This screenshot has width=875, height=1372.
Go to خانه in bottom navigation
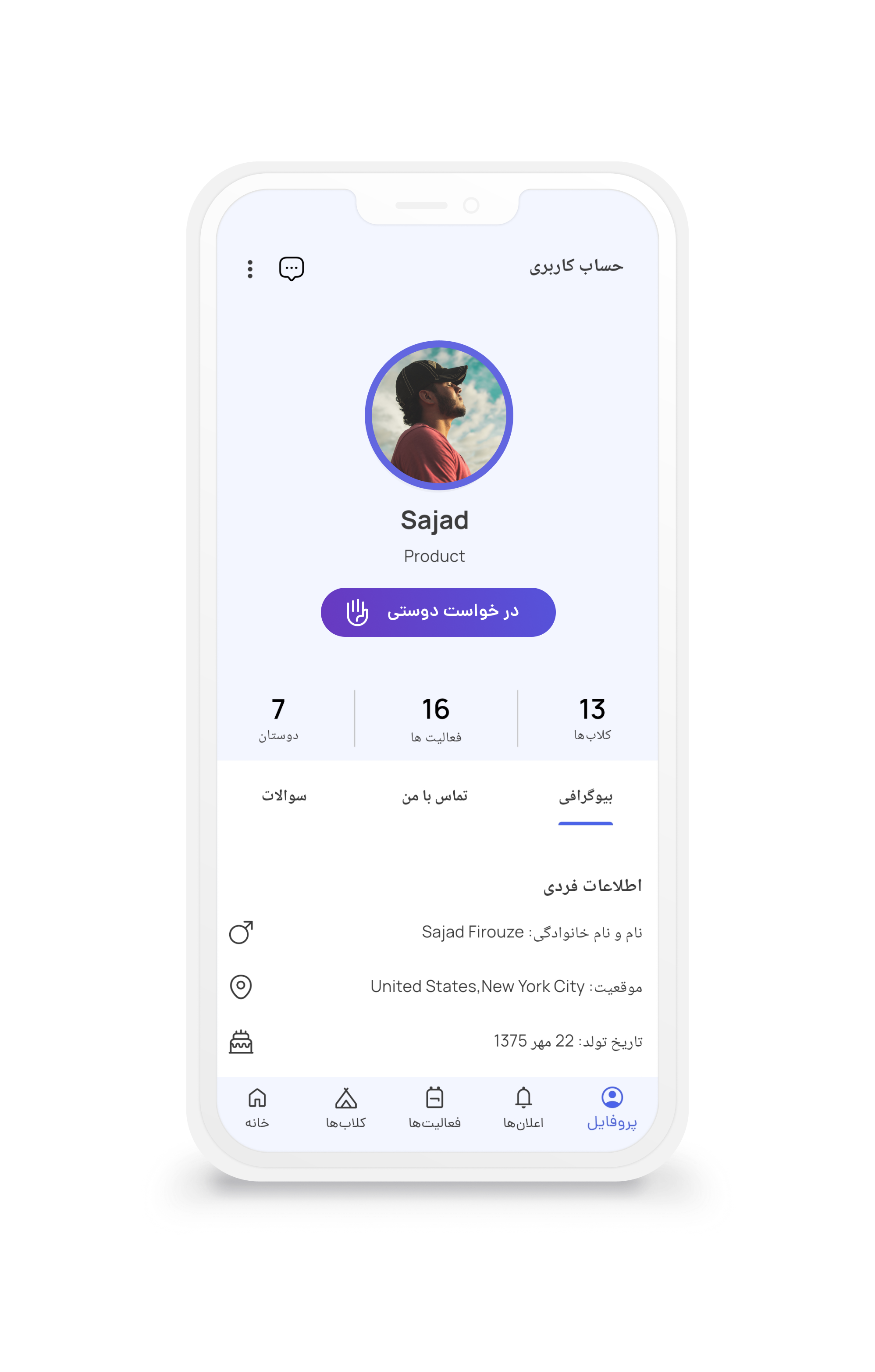pyautogui.click(x=257, y=1107)
